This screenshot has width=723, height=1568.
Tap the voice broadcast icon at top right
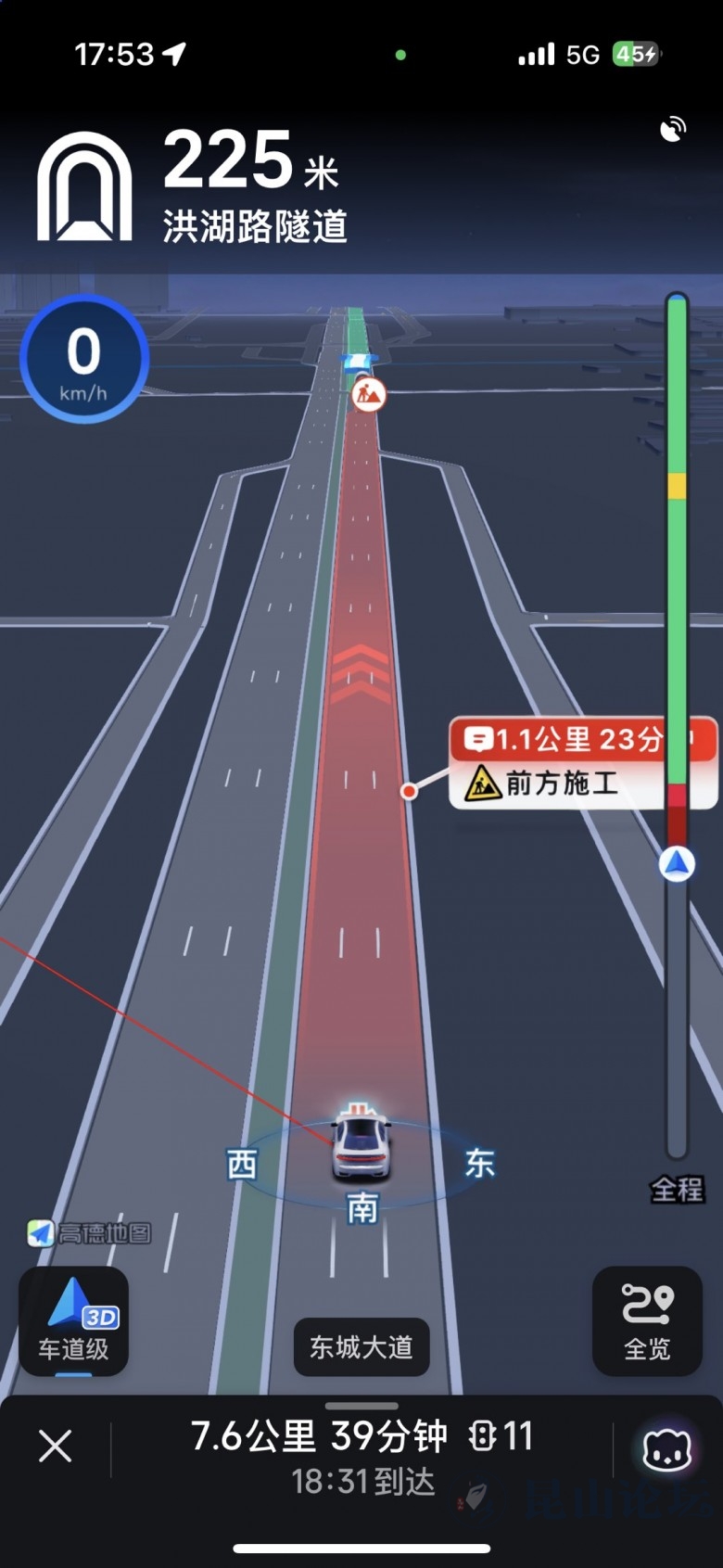673,129
